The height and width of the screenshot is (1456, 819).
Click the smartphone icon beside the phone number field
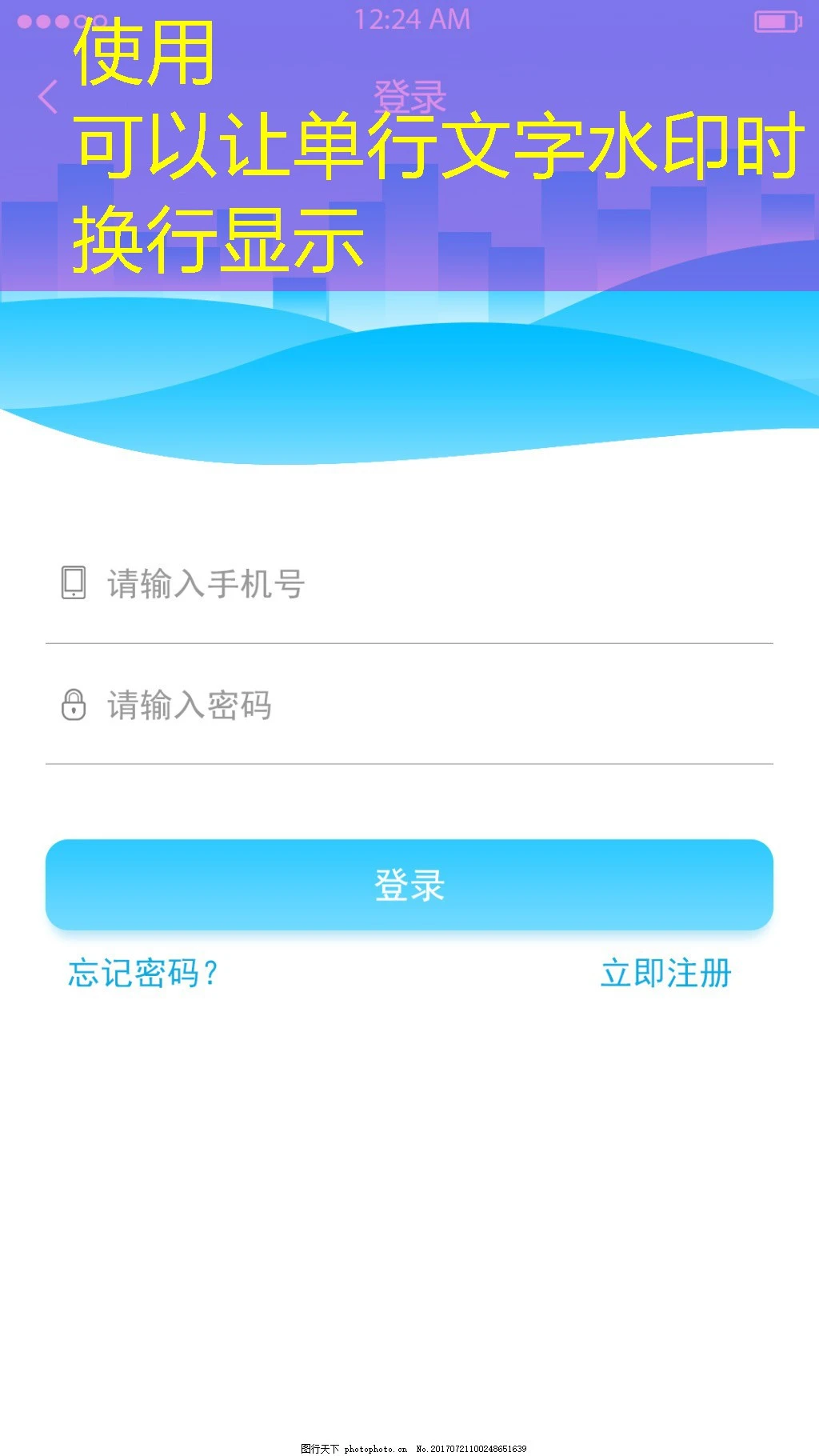pyautogui.click(x=72, y=582)
